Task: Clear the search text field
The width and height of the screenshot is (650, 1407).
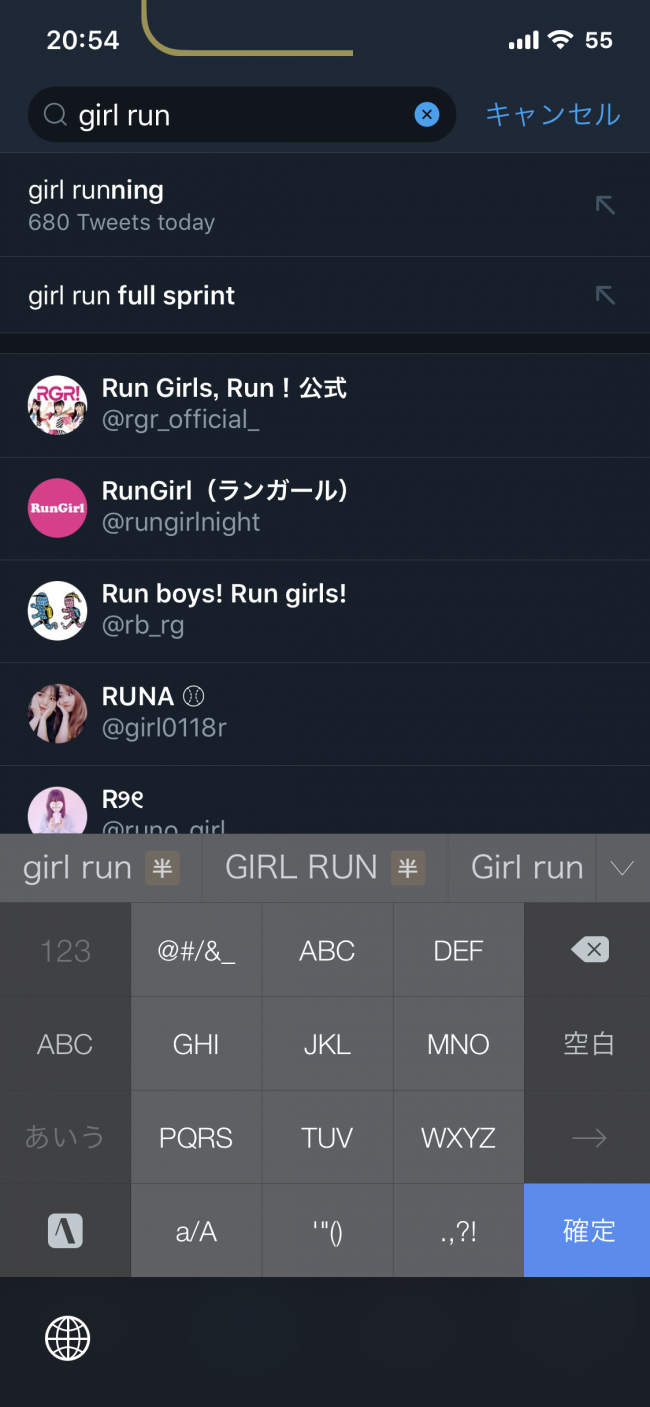Action: [427, 115]
